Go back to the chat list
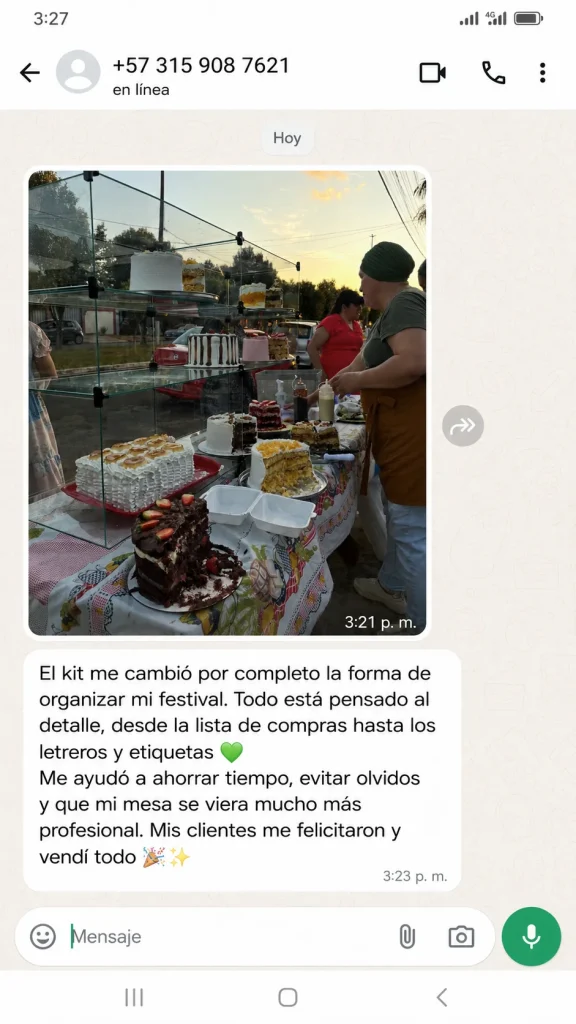Screen dimensions: 576x1024 click(30, 72)
